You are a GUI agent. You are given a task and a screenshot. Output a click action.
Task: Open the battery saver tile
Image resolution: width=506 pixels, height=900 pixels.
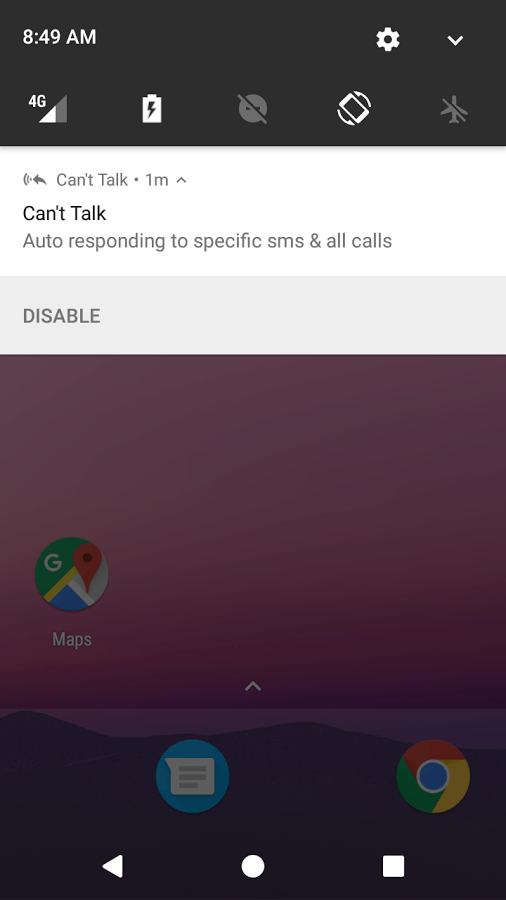pyautogui.click(x=152, y=108)
